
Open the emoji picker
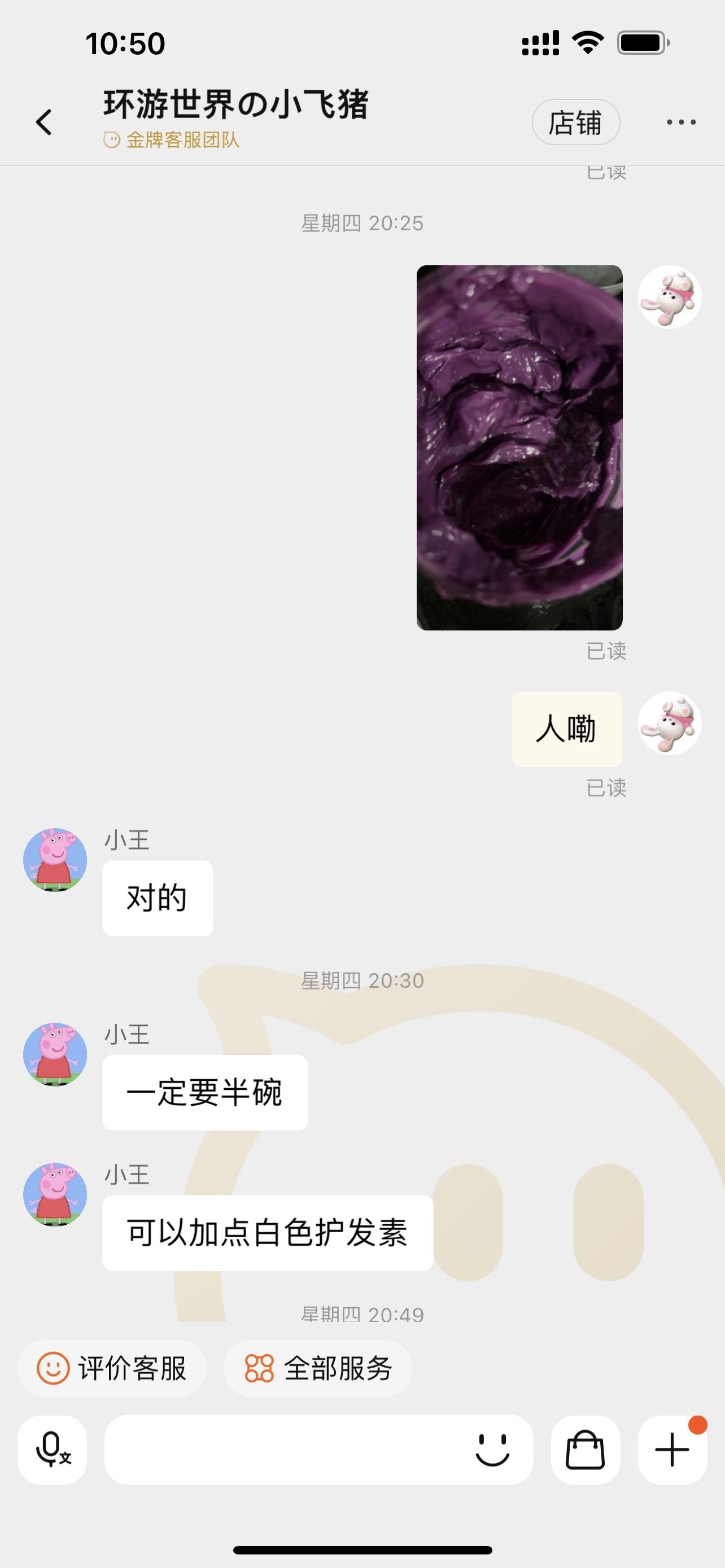click(x=492, y=1449)
